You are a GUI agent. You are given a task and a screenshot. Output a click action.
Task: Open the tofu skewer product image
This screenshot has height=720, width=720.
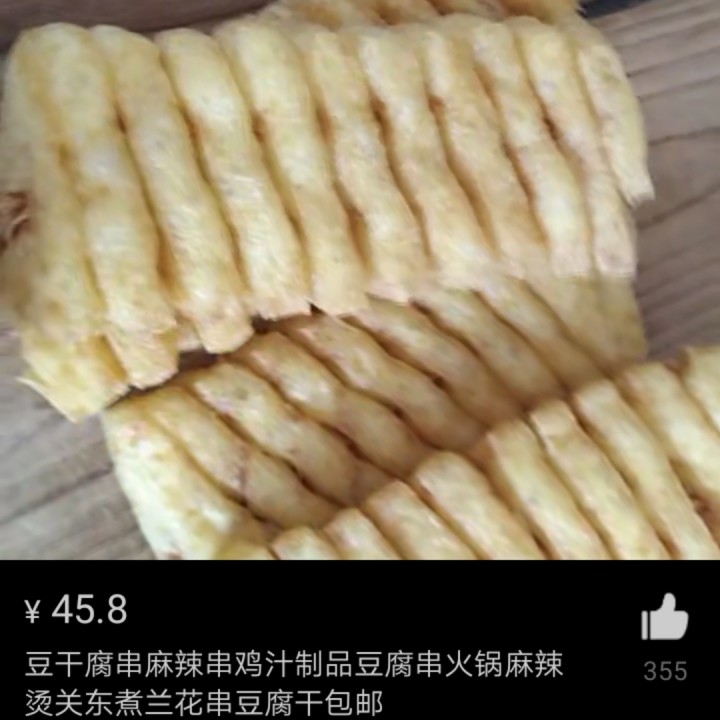(x=360, y=280)
